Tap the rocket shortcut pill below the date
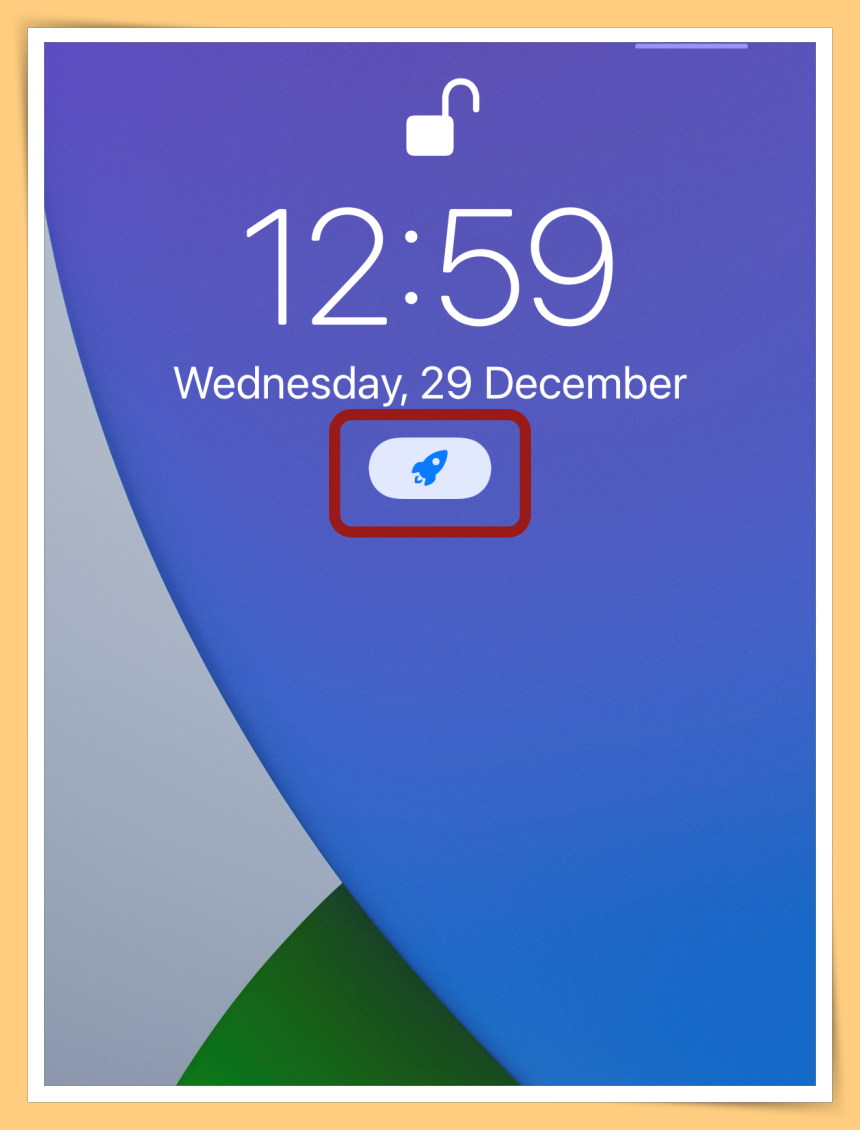This screenshot has width=860, height=1130. [430, 468]
